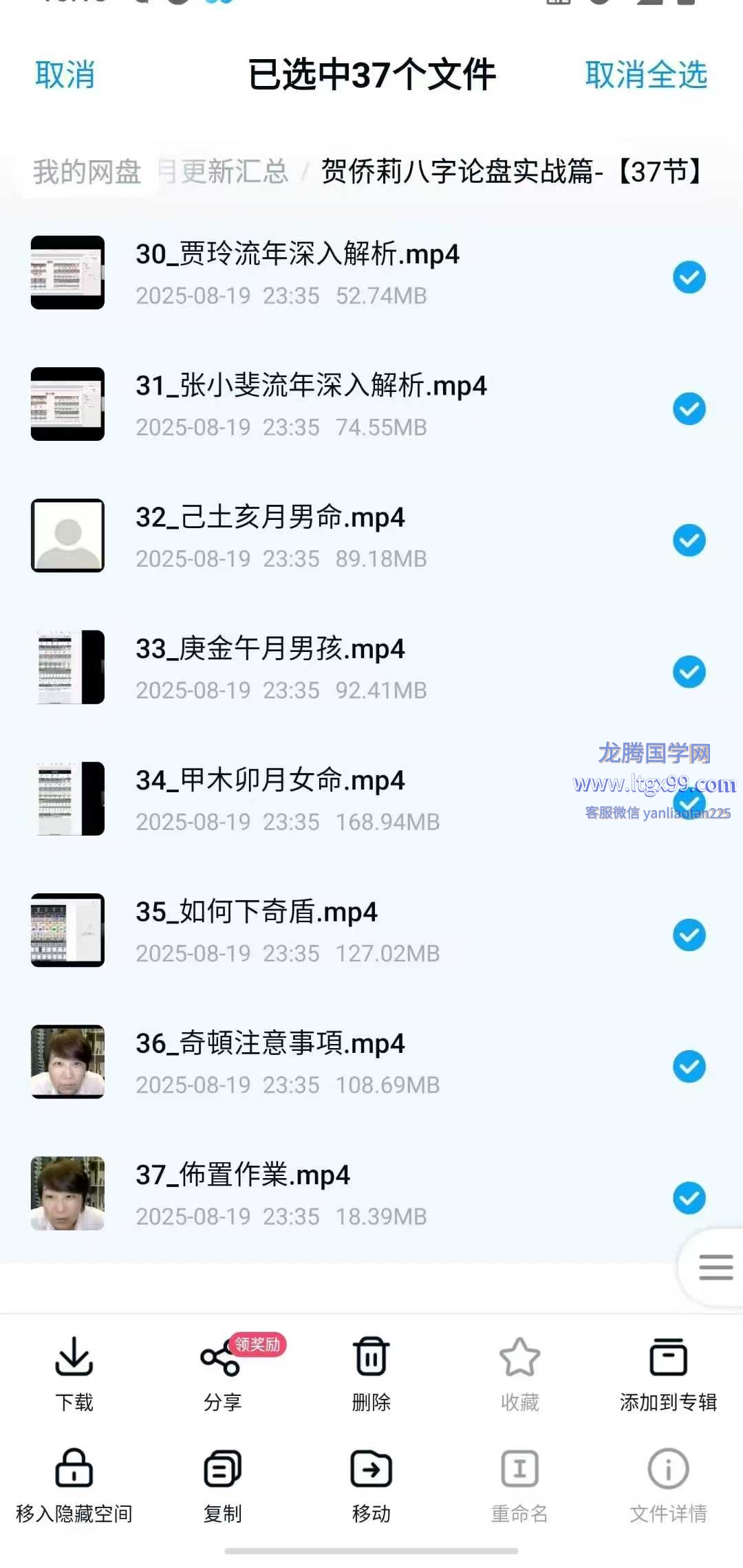Uncheck 31_张小斐流年深入解析.mp4
Image resolution: width=743 pixels, height=1568 pixels.
689,409
